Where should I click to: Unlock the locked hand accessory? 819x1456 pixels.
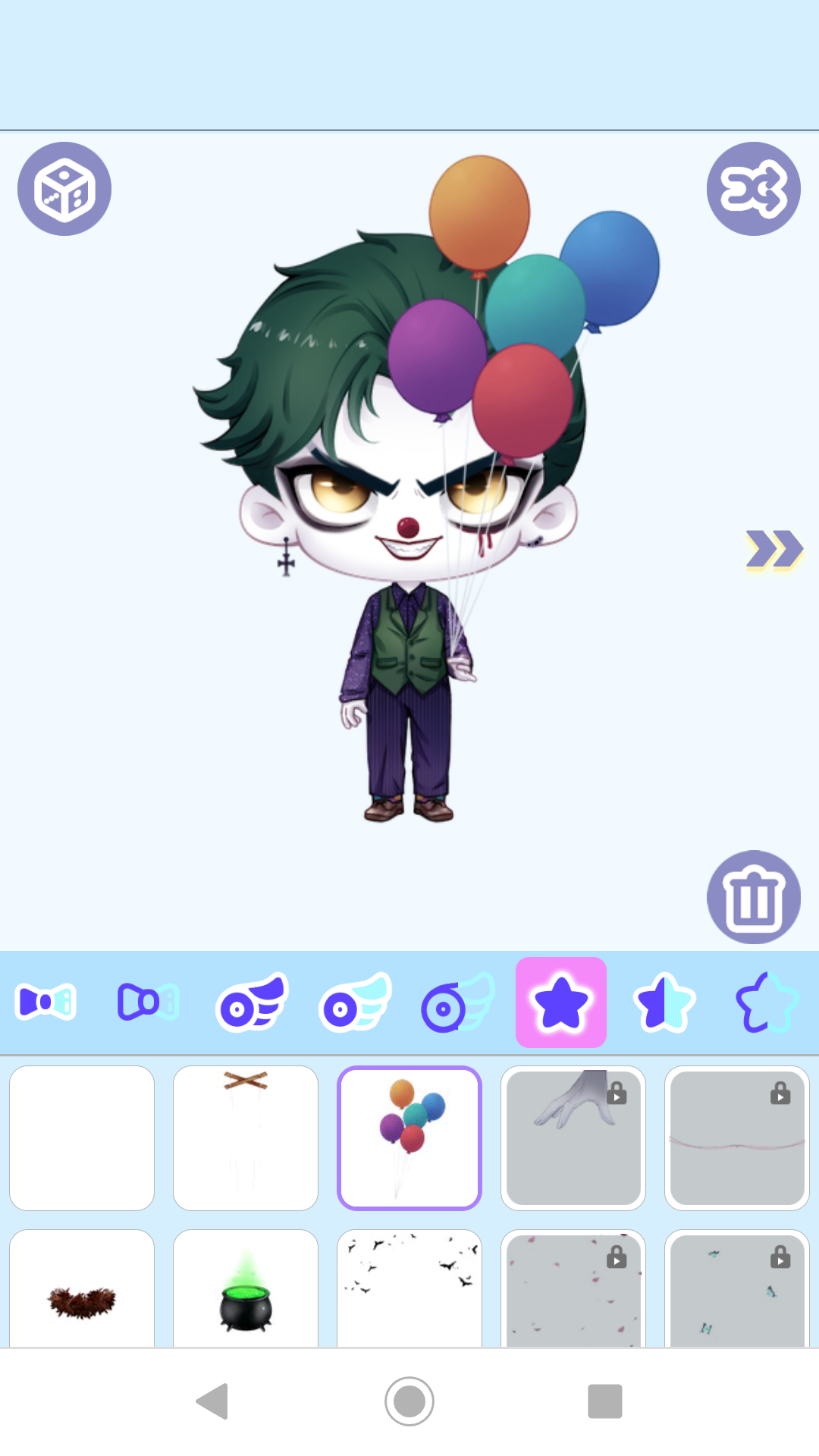coord(573,1137)
